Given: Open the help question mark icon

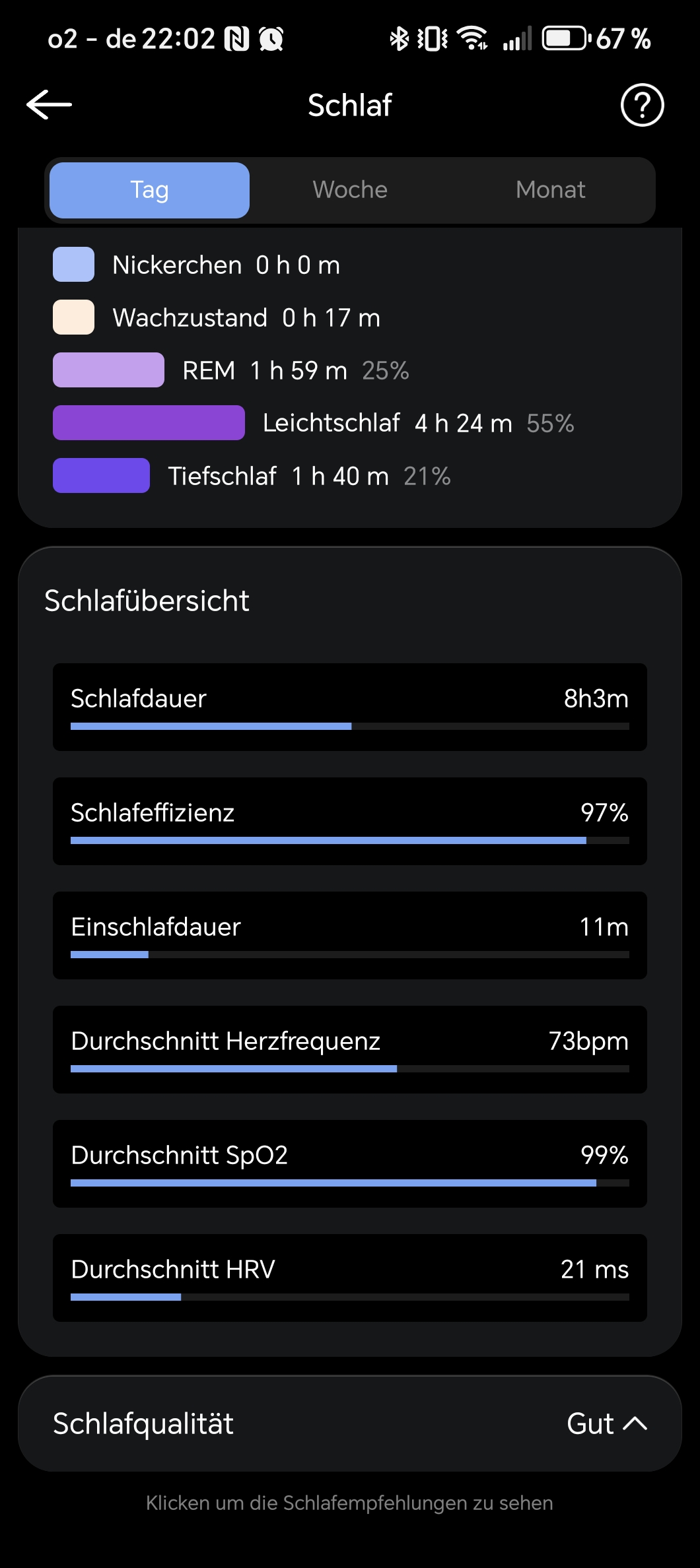Looking at the screenshot, I should [642, 105].
